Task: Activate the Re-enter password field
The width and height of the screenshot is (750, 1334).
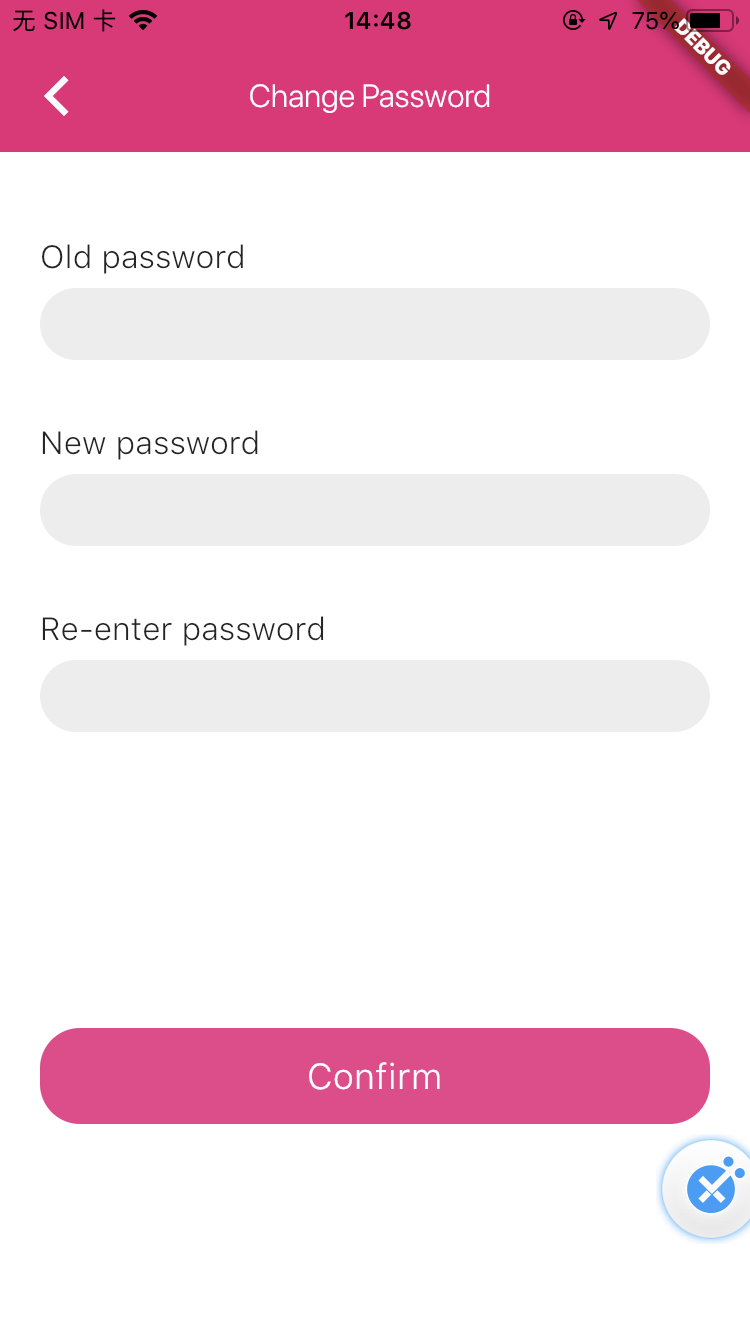Action: (x=375, y=696)
